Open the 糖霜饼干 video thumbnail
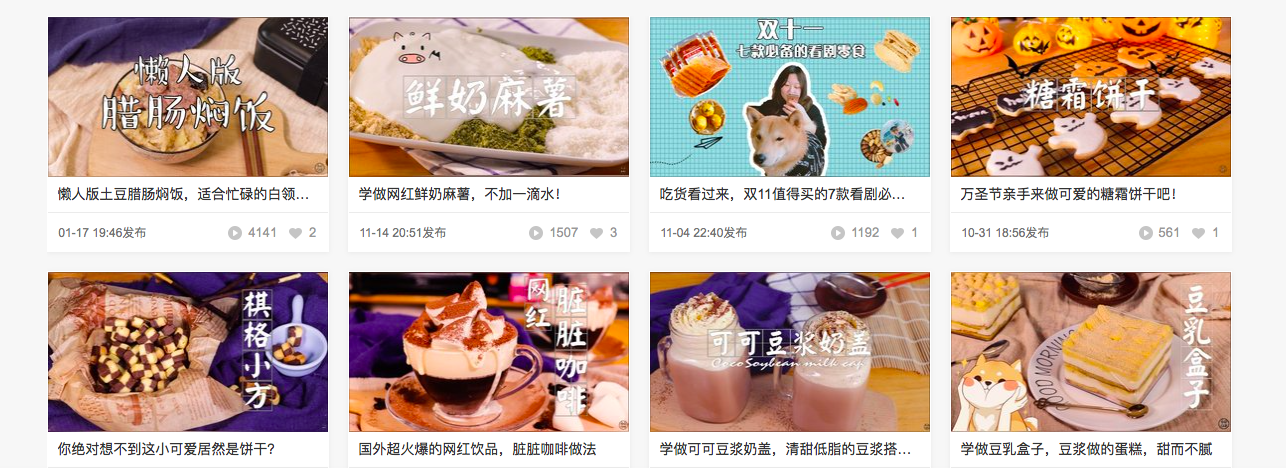 pos(1091,97)
